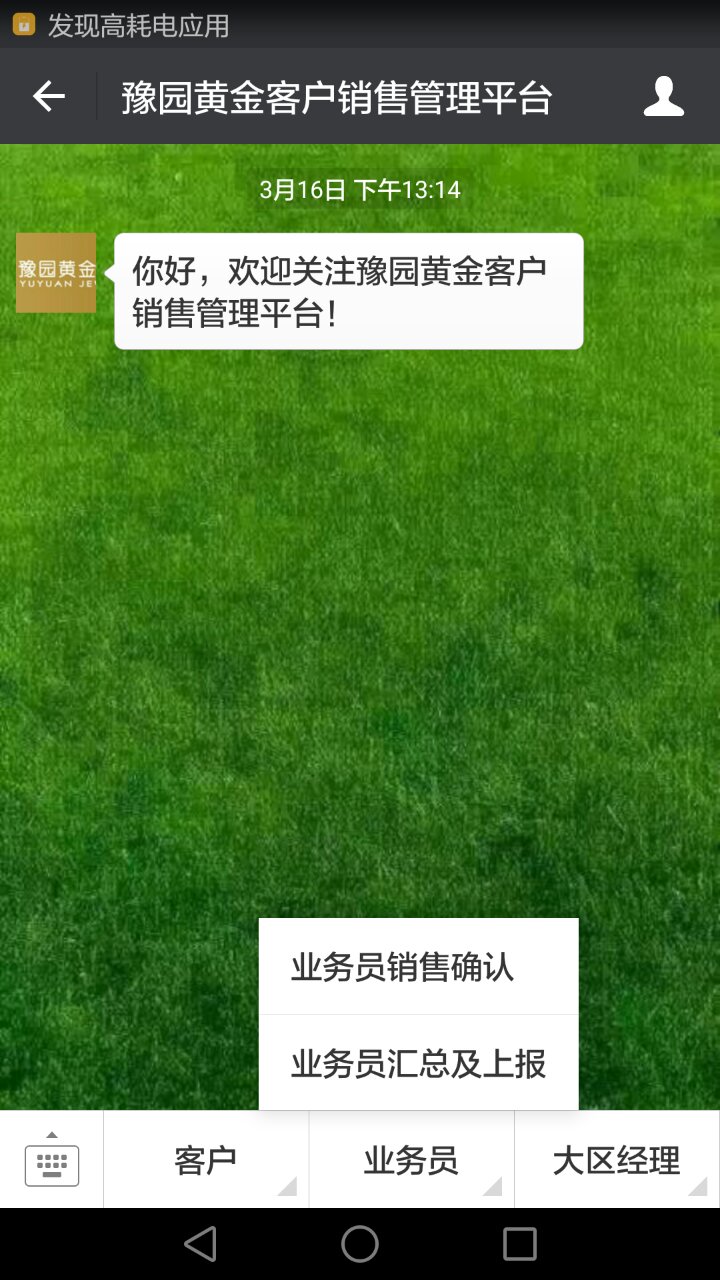Viewport: 720px width, 1280px height.
Task: Go back using the top-left arrow
Action: click(48, 96)
